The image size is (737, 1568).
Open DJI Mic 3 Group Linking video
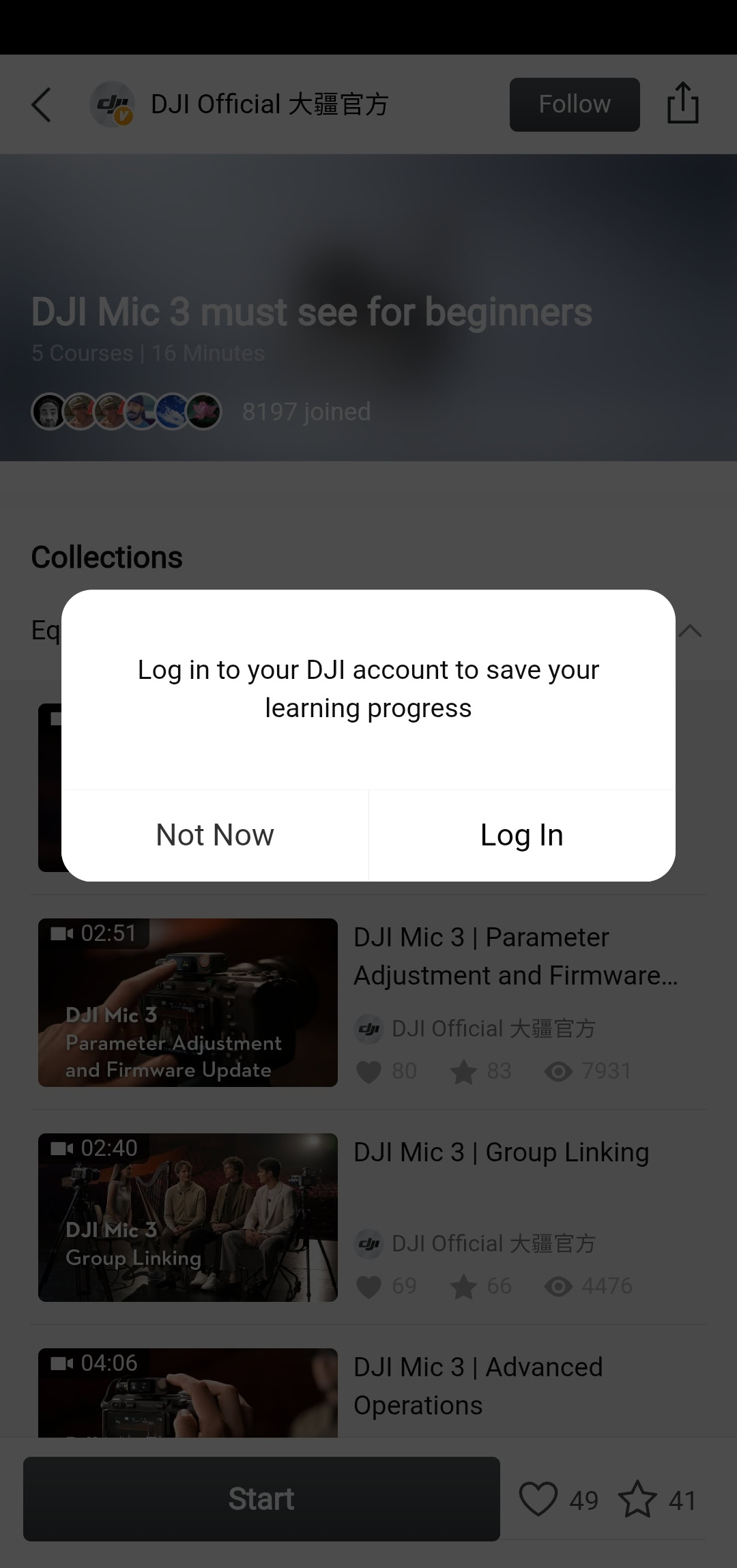pos(188,1217)
